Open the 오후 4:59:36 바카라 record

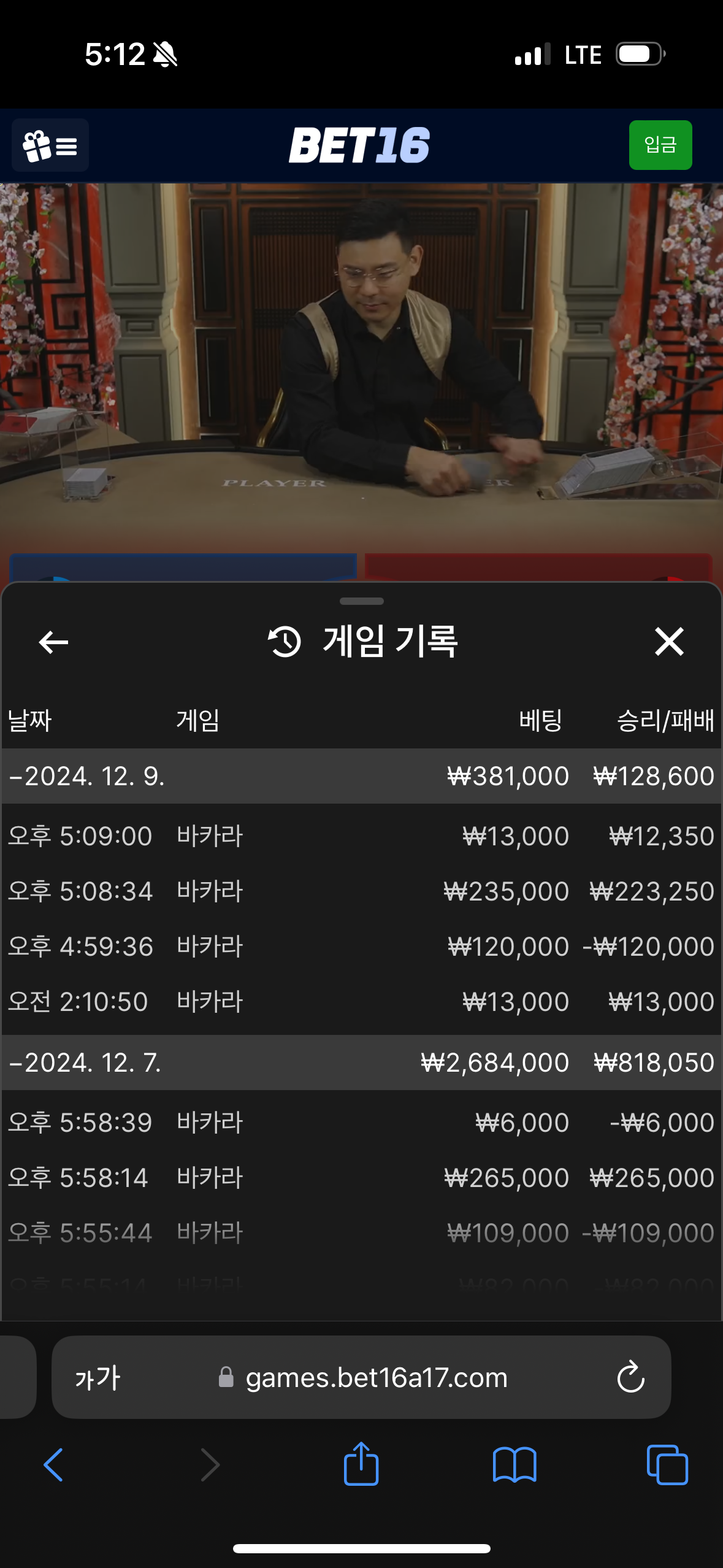(361, 947)
